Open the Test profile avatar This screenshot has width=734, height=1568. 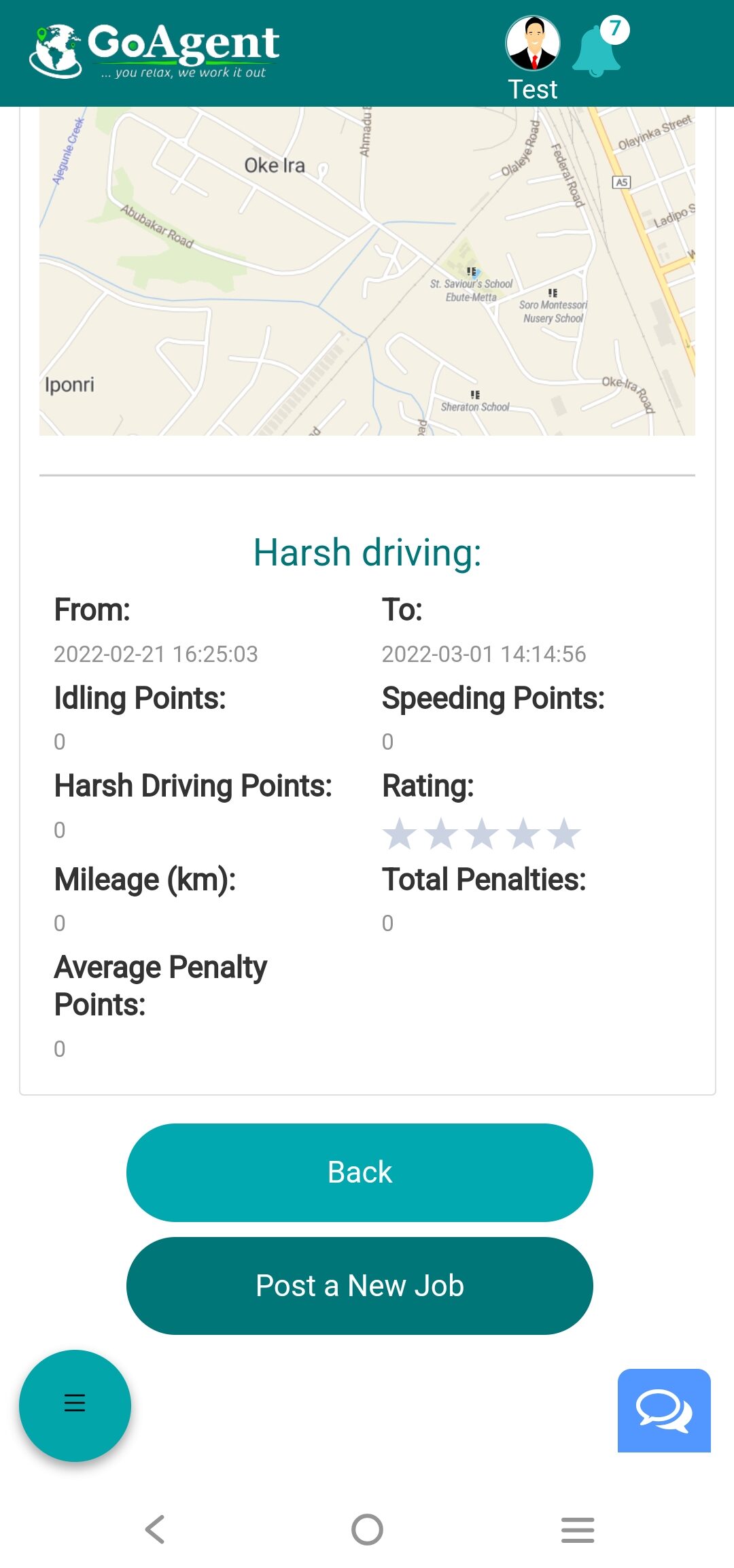click(533, 45)
